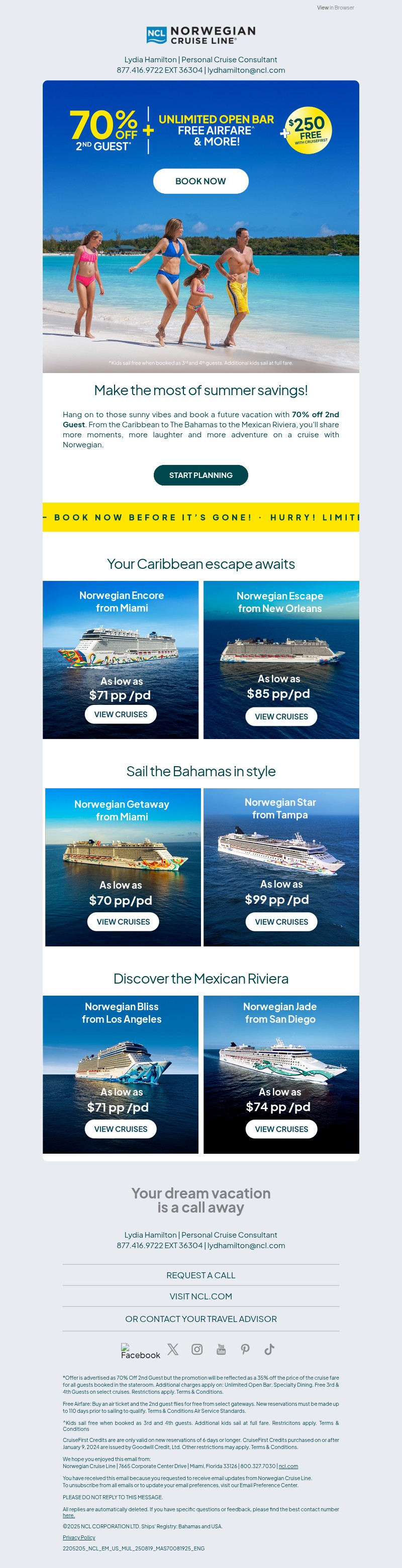
Task: Open the Facebook social link
Action: click(x=140, y=1351)
